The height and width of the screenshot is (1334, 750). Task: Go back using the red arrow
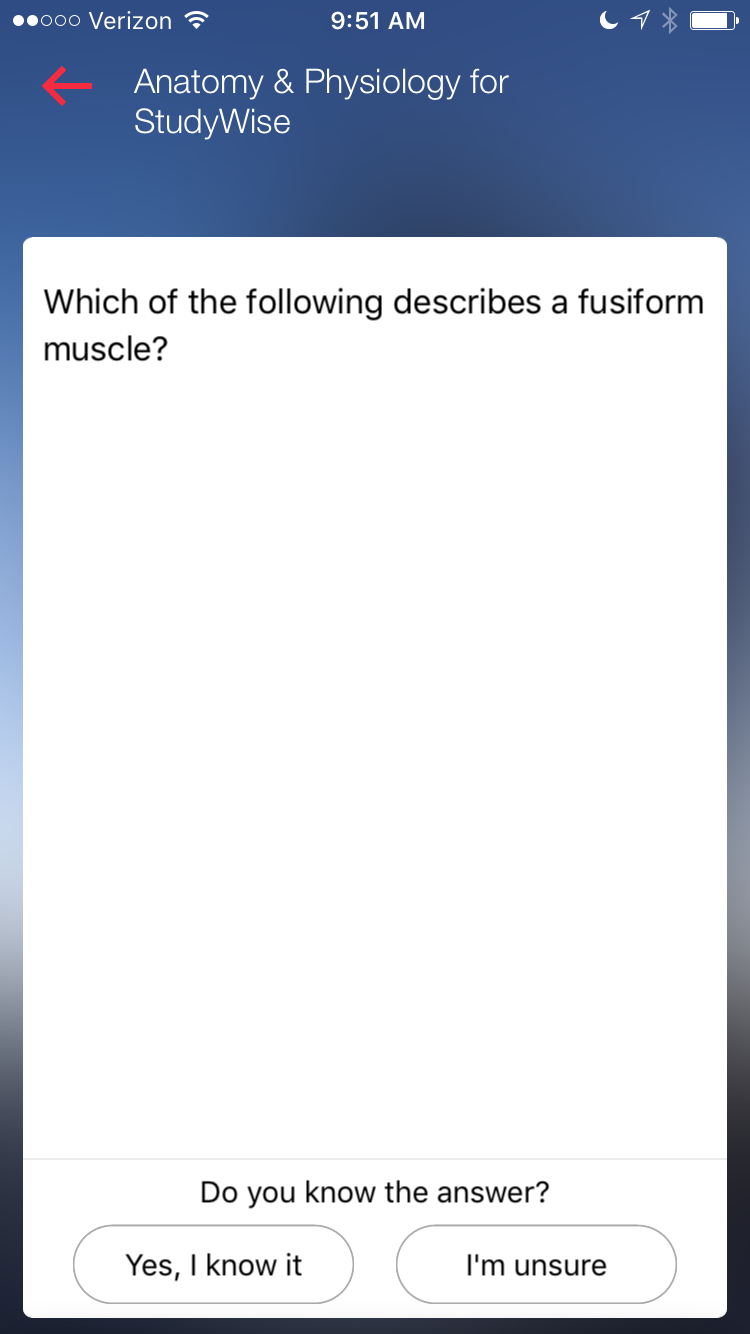pyautogui.click(x=67, y=87)
